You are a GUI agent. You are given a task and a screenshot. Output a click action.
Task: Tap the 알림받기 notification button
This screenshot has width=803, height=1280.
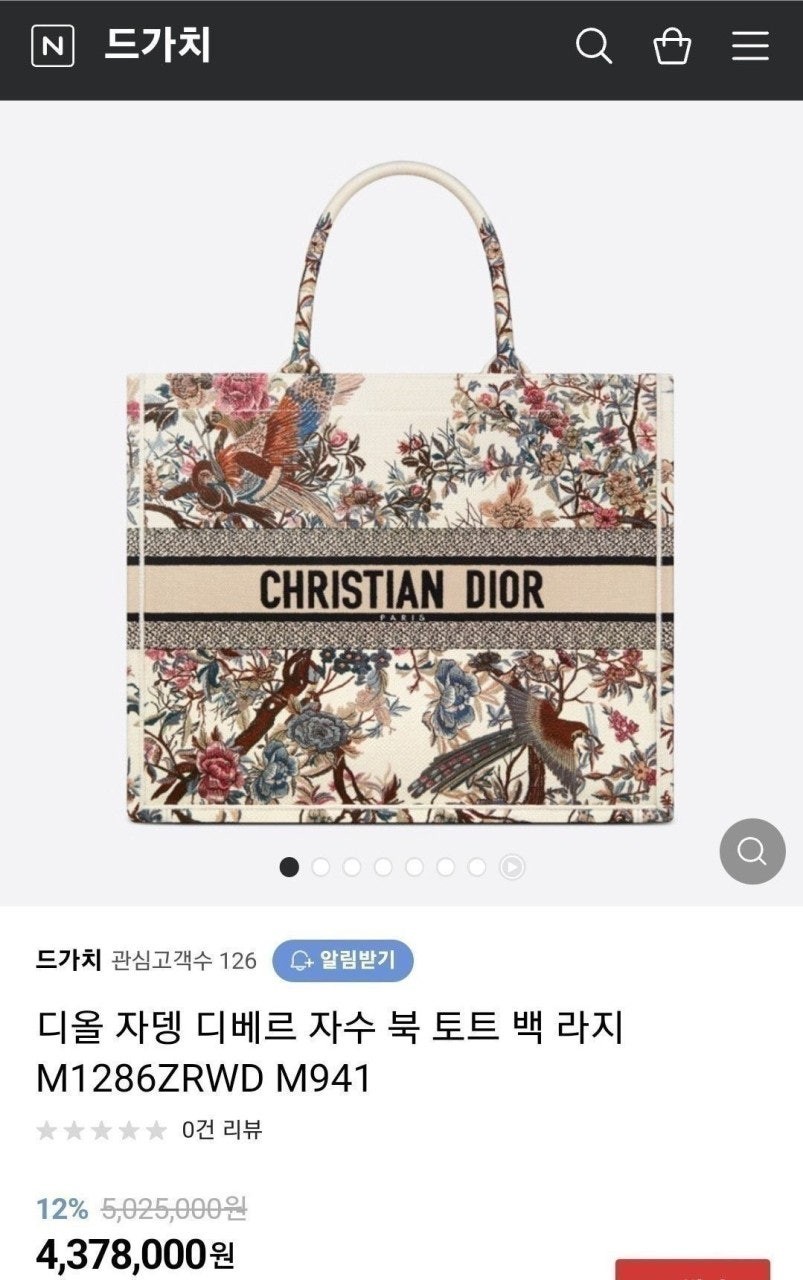pyautogui.click(x=343, y=961)
